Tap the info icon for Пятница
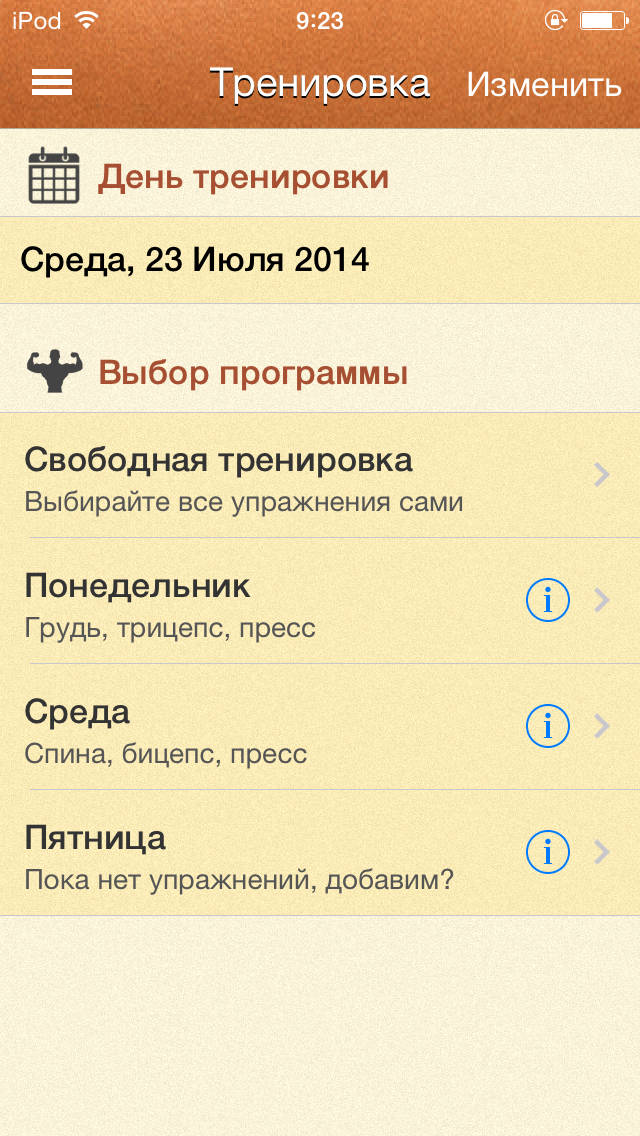The image size is (640, 1136). (547, 853)
